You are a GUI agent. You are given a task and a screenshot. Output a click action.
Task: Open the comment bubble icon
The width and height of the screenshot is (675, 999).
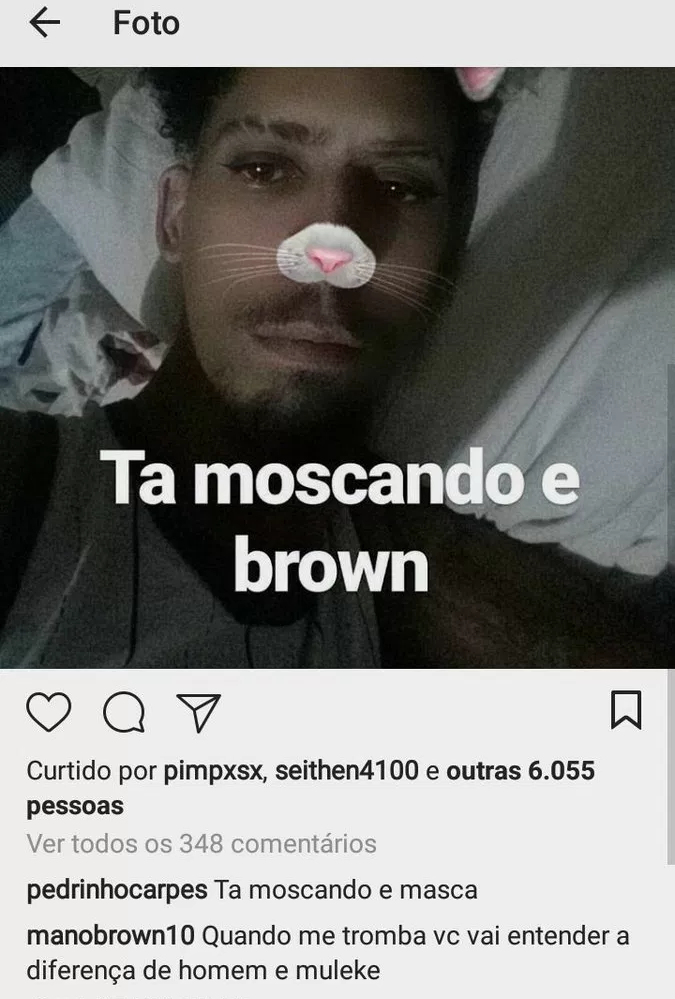click(124, 713)
